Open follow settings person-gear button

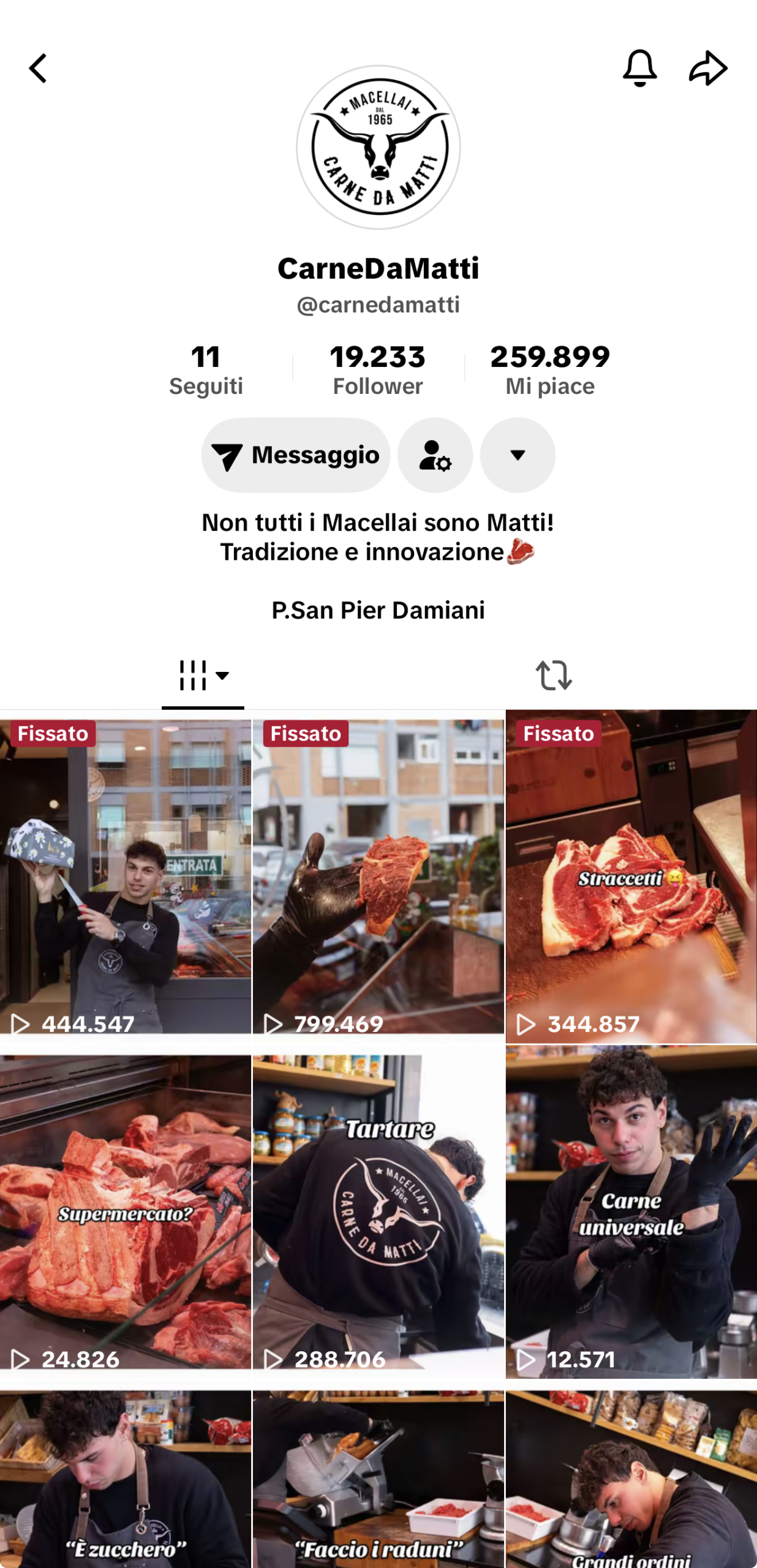(x=435, y=455)
